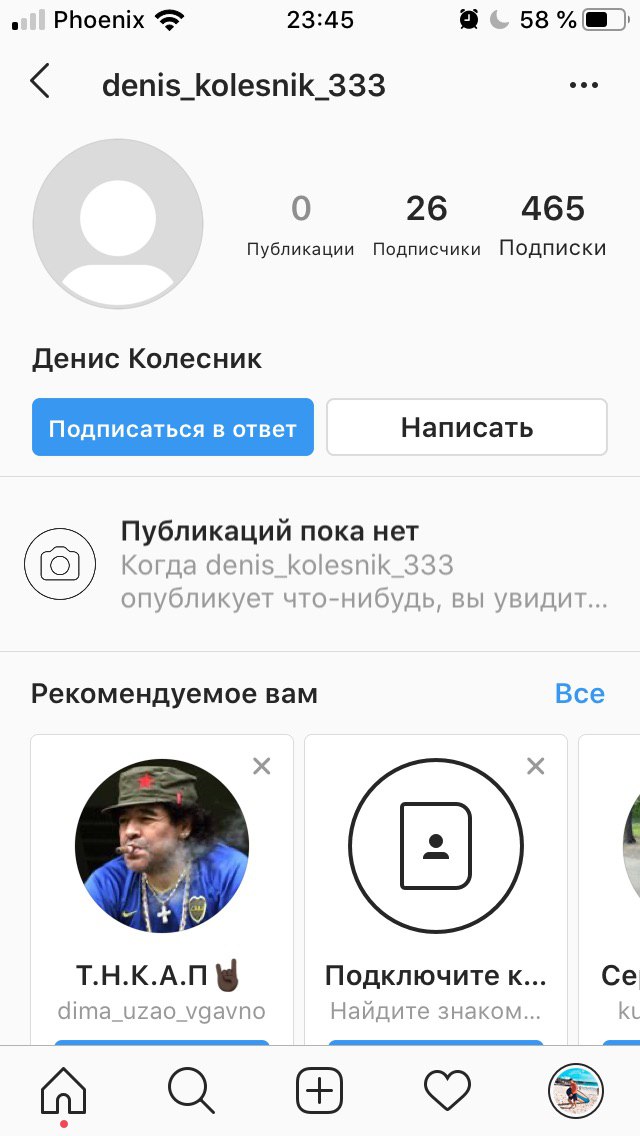Tap "Написать" to message Денис
The height and width of the screenshot is (1136, 640).
point(467,427)
